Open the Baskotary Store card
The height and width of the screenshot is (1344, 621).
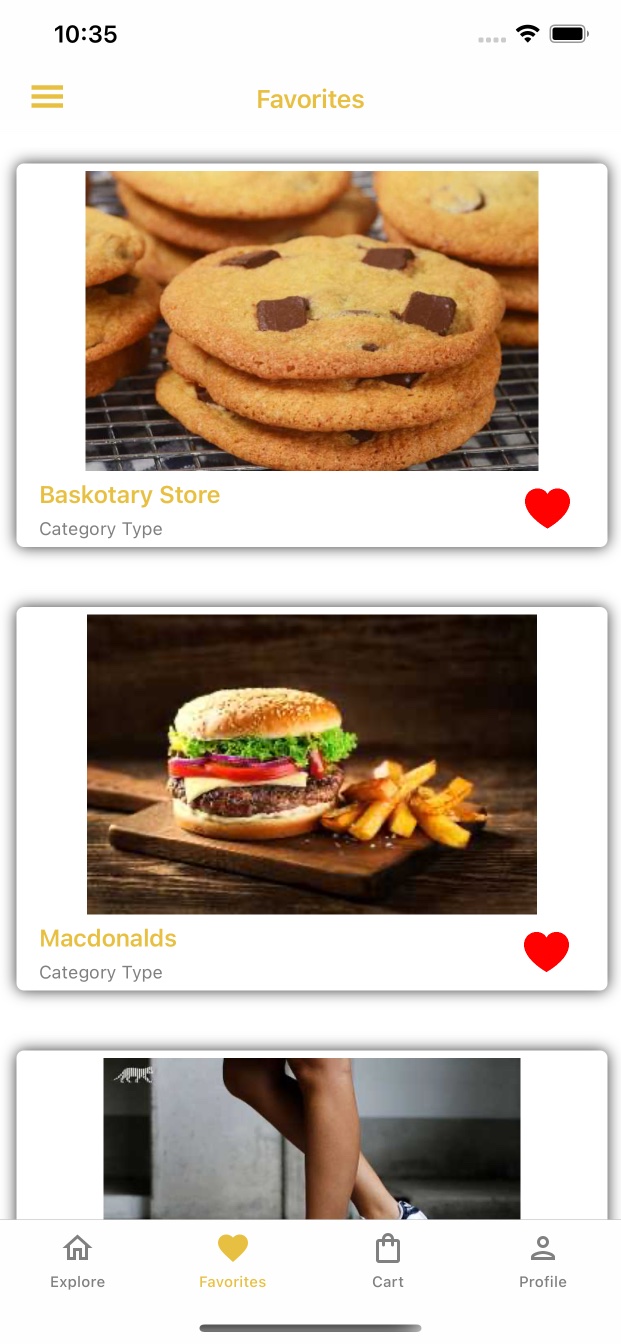pyautogui.click(x=311, y=321)
